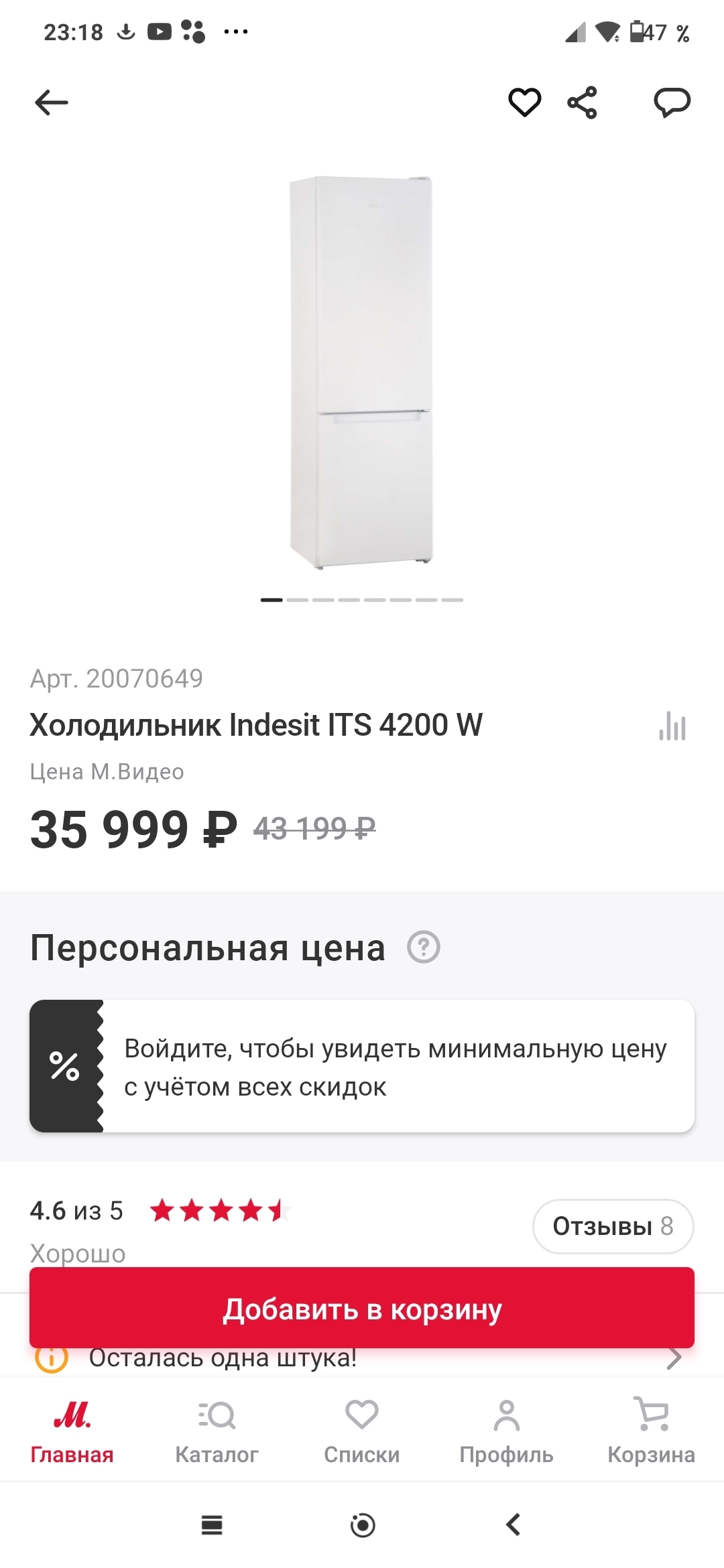Open the refrigerator product photo
Screen dimensions: 724x1568
click(x=361, y=373)
